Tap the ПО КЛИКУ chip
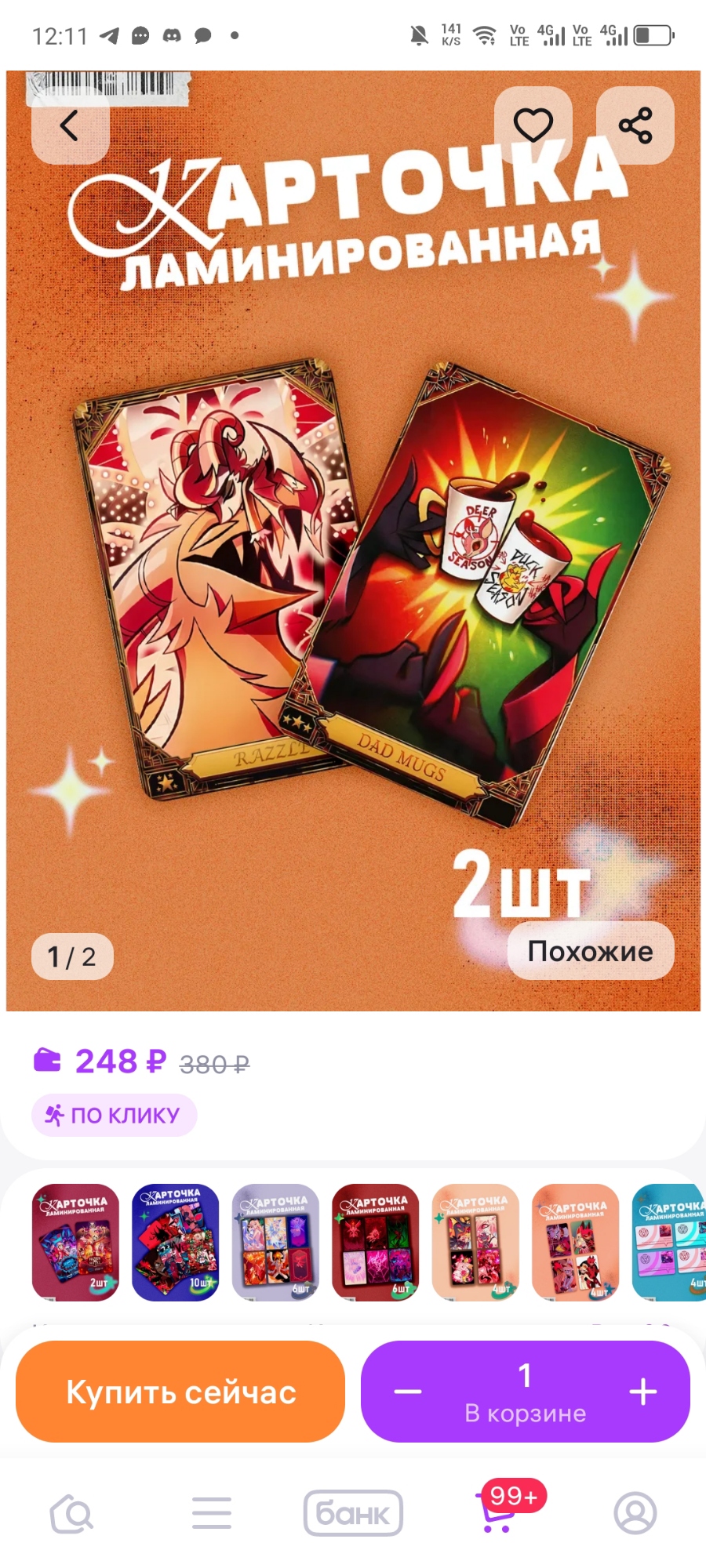The height and width of the screenshot is (1568, 706). pos(114,1115)
